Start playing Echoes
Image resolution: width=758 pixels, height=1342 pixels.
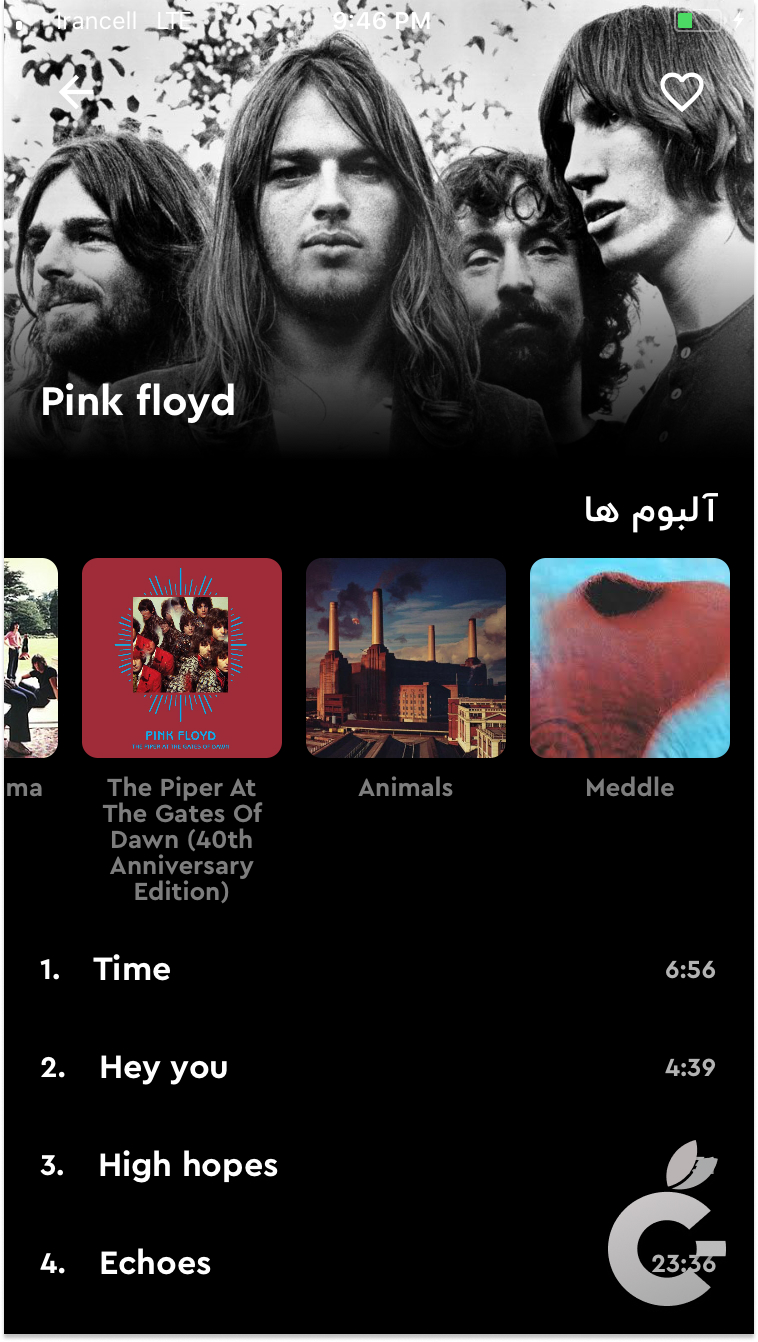click(x=155, y=1263)
